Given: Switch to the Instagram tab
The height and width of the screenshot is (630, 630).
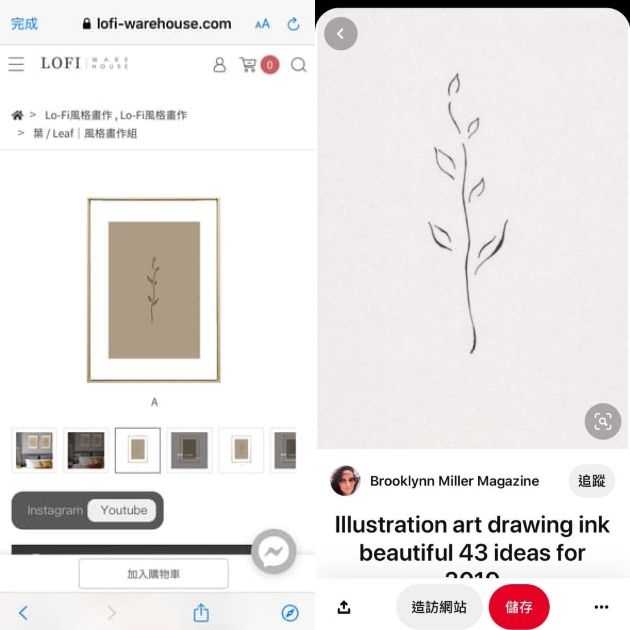Looking at the screenshot, I should coord(55,510).
